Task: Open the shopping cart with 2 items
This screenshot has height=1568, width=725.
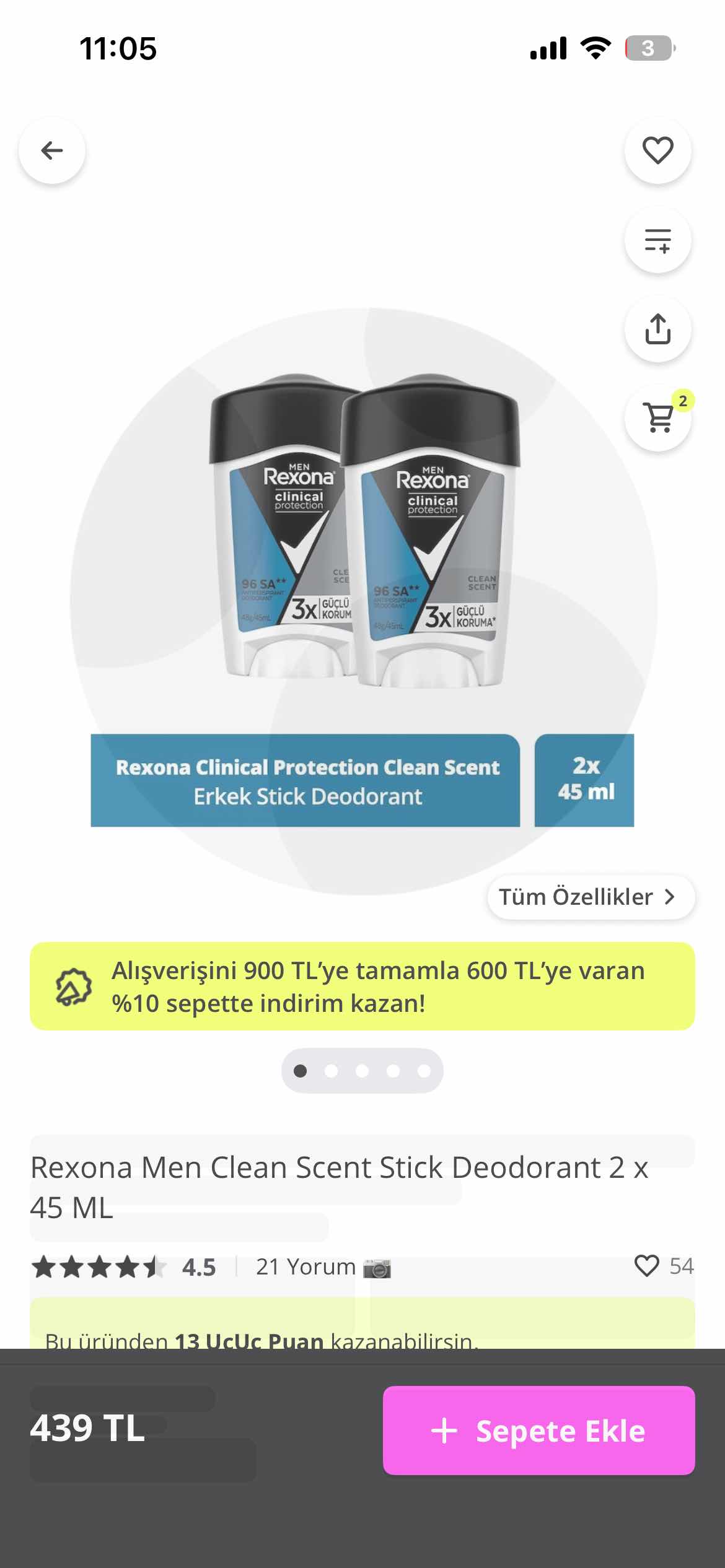Action: coord(657,418)
